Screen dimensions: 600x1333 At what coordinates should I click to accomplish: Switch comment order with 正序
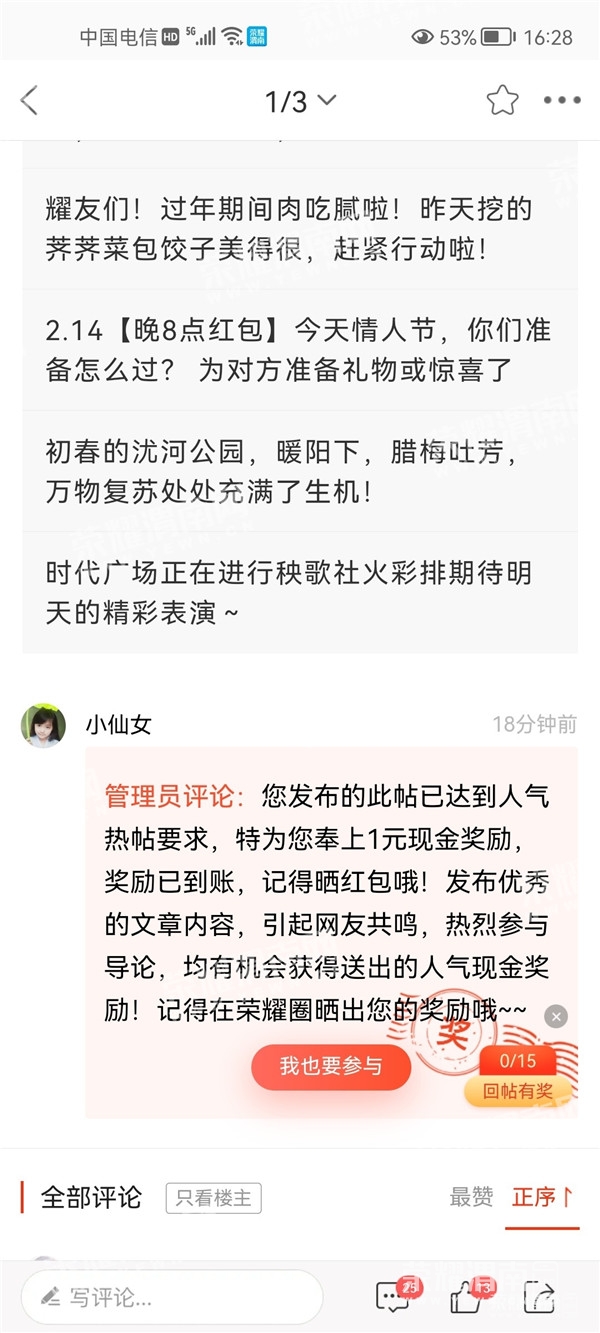[543, 1197]
